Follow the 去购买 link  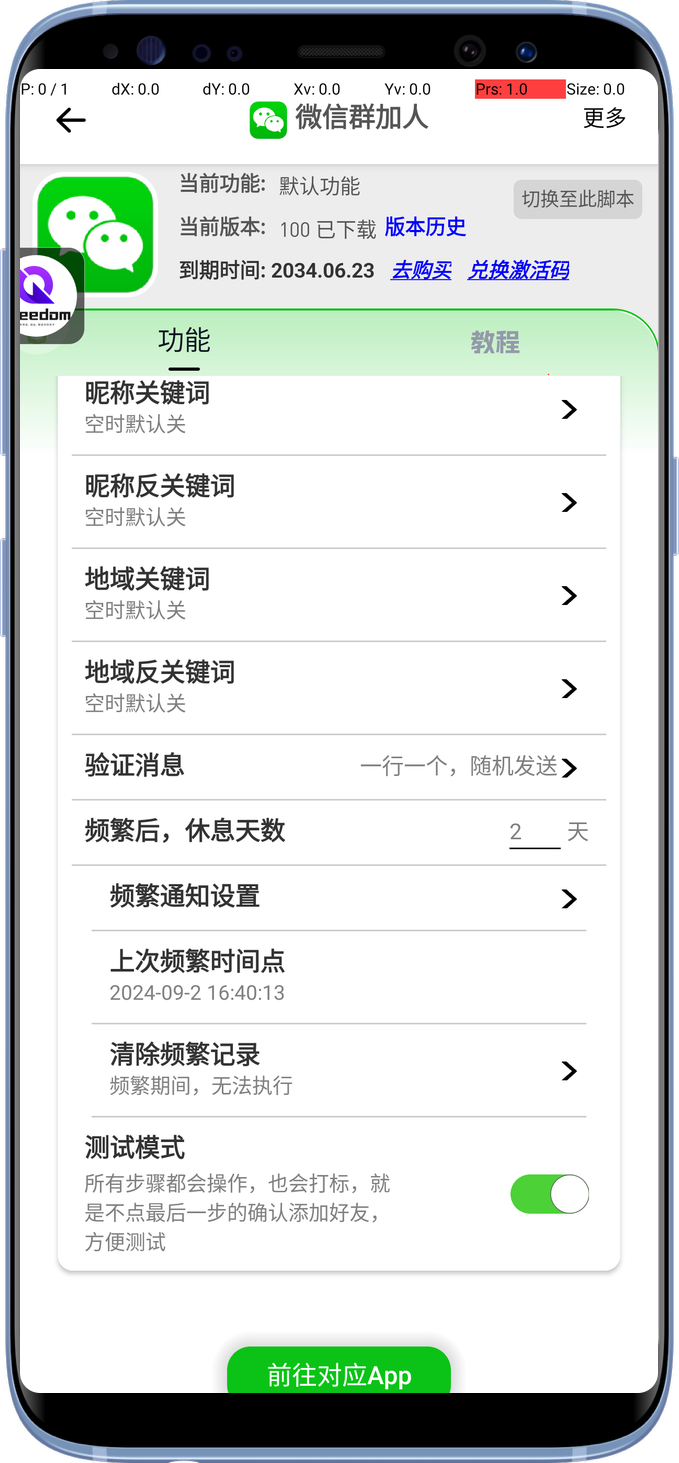[421, 270]
